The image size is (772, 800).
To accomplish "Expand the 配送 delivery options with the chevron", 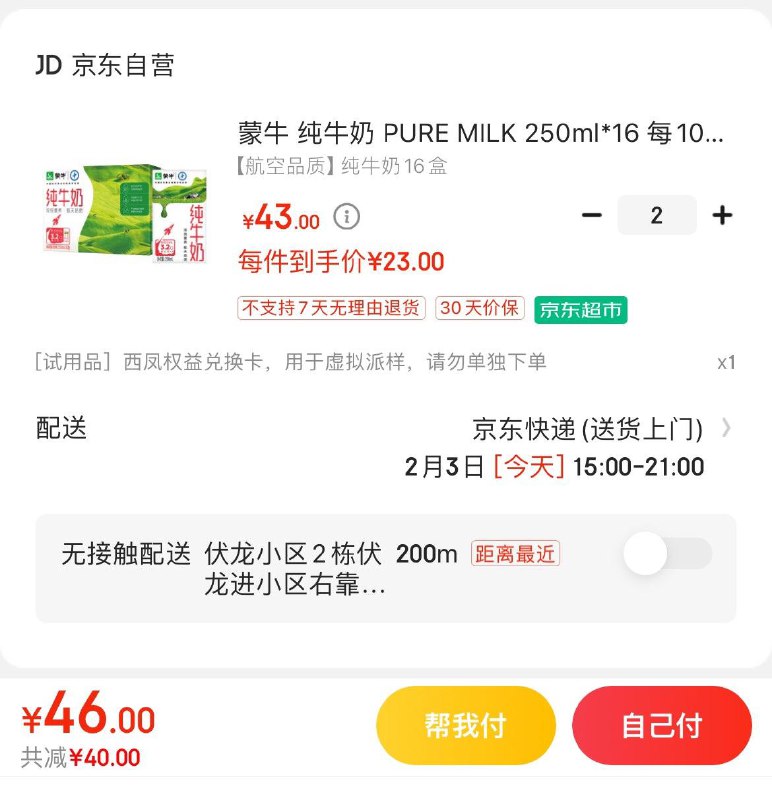I will click(x=726, y=428).
